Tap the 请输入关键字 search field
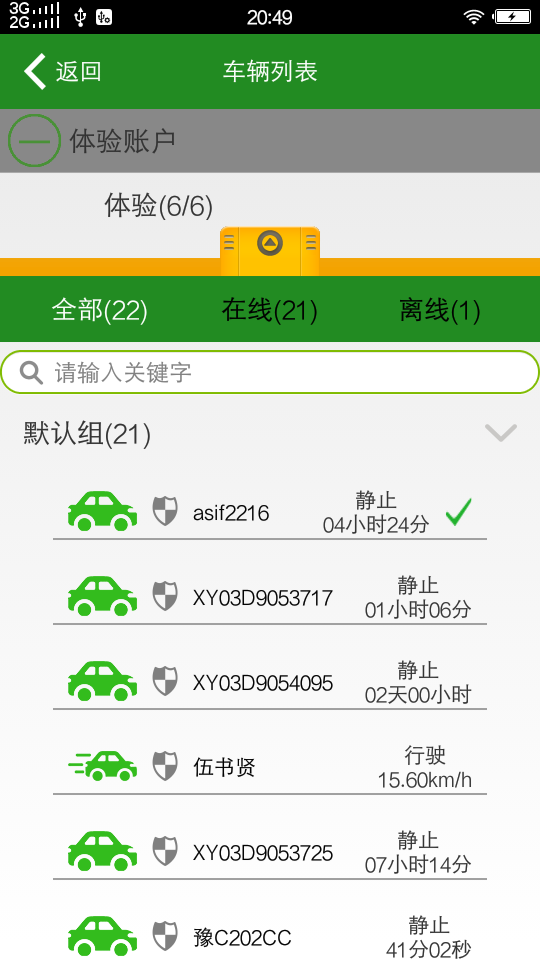The width and height of the screenshot is (540, 960). [270, 372]
